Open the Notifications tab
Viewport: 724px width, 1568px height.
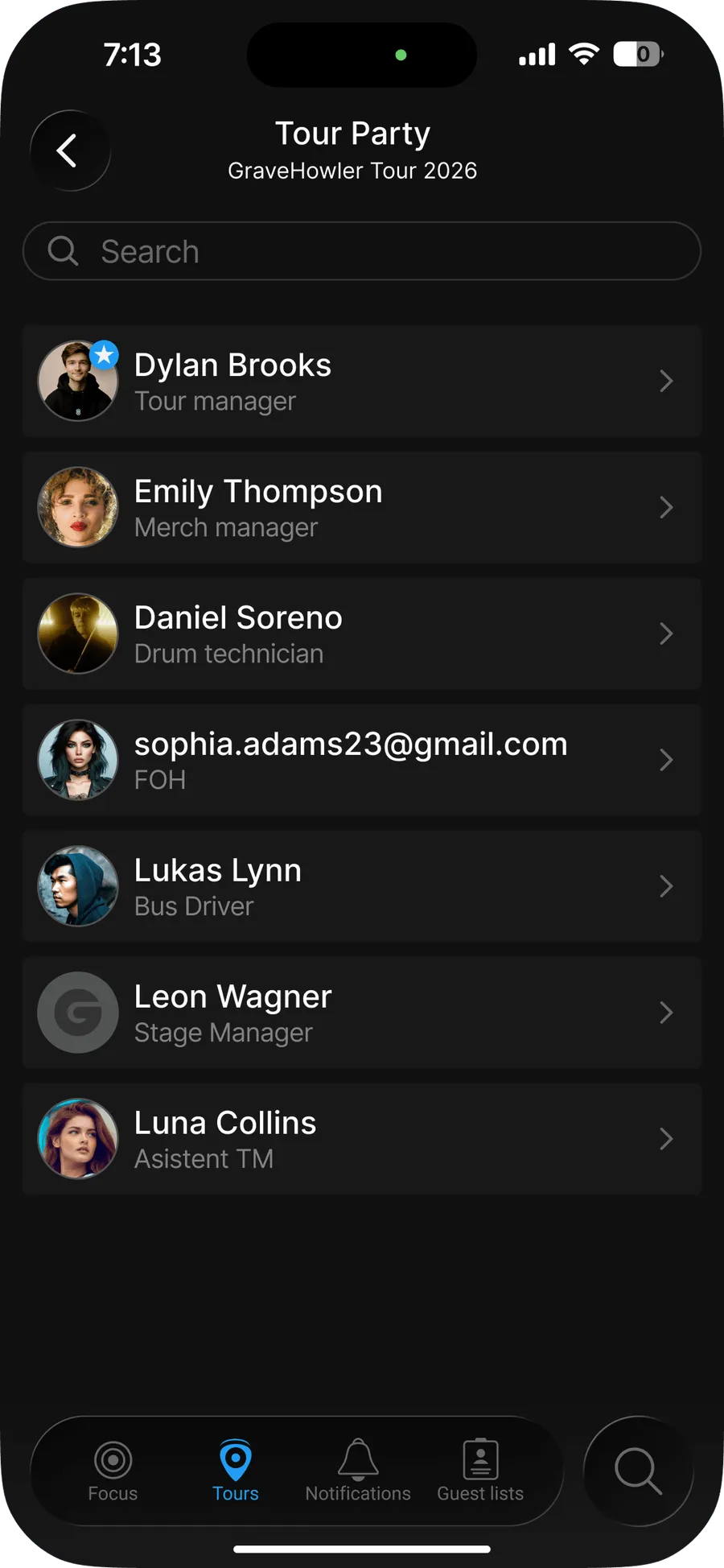(x=358, y=1471)
